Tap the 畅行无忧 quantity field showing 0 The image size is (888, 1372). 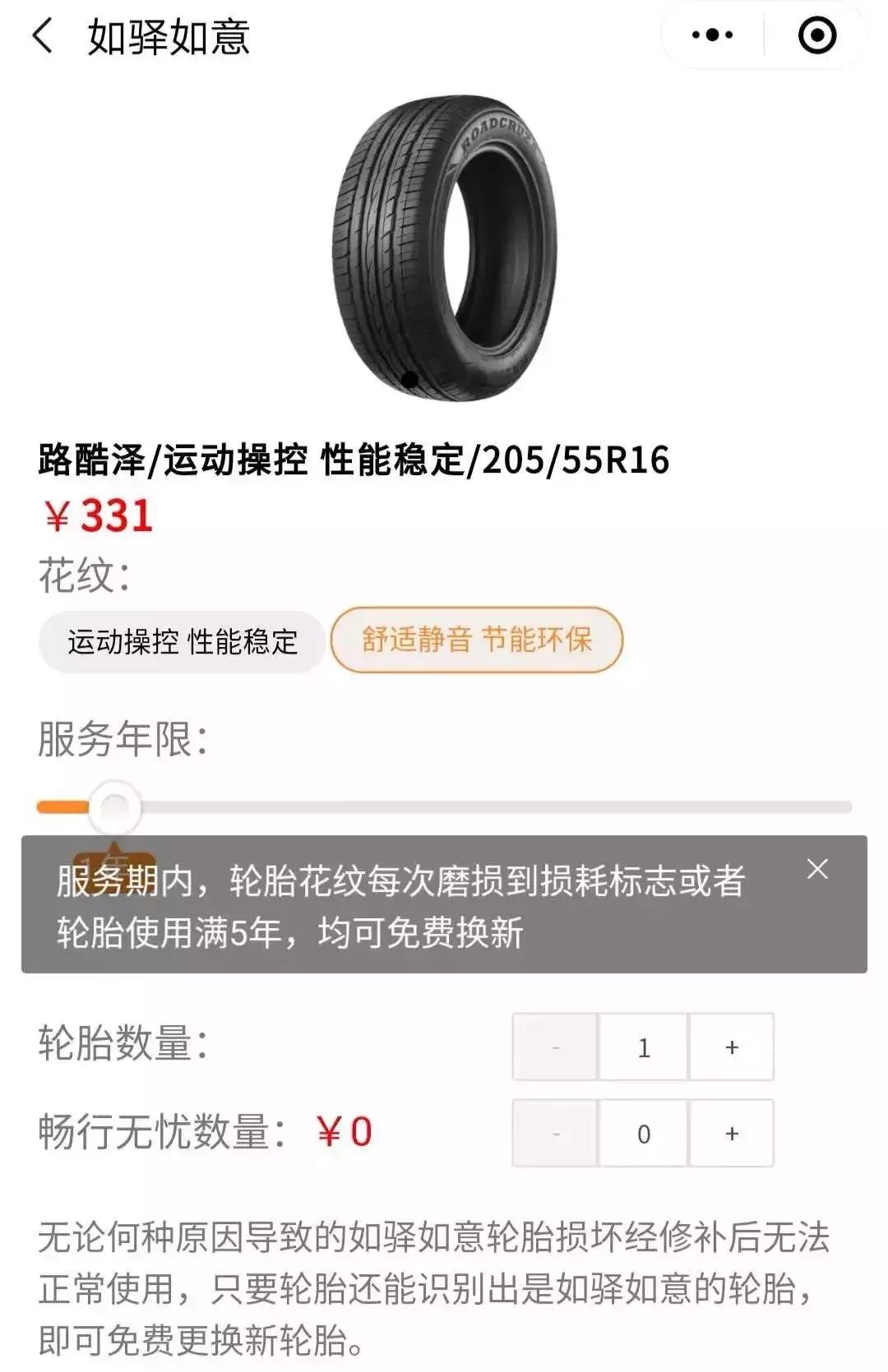[x=642, y=1134]
